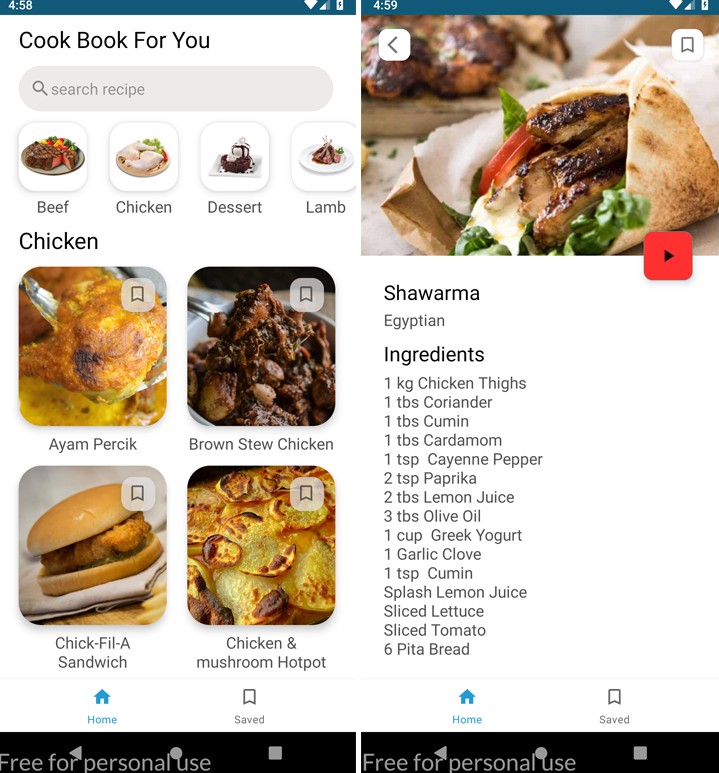Choose the Dessert category
Screen dimensions: 719x773
[235, 158]
